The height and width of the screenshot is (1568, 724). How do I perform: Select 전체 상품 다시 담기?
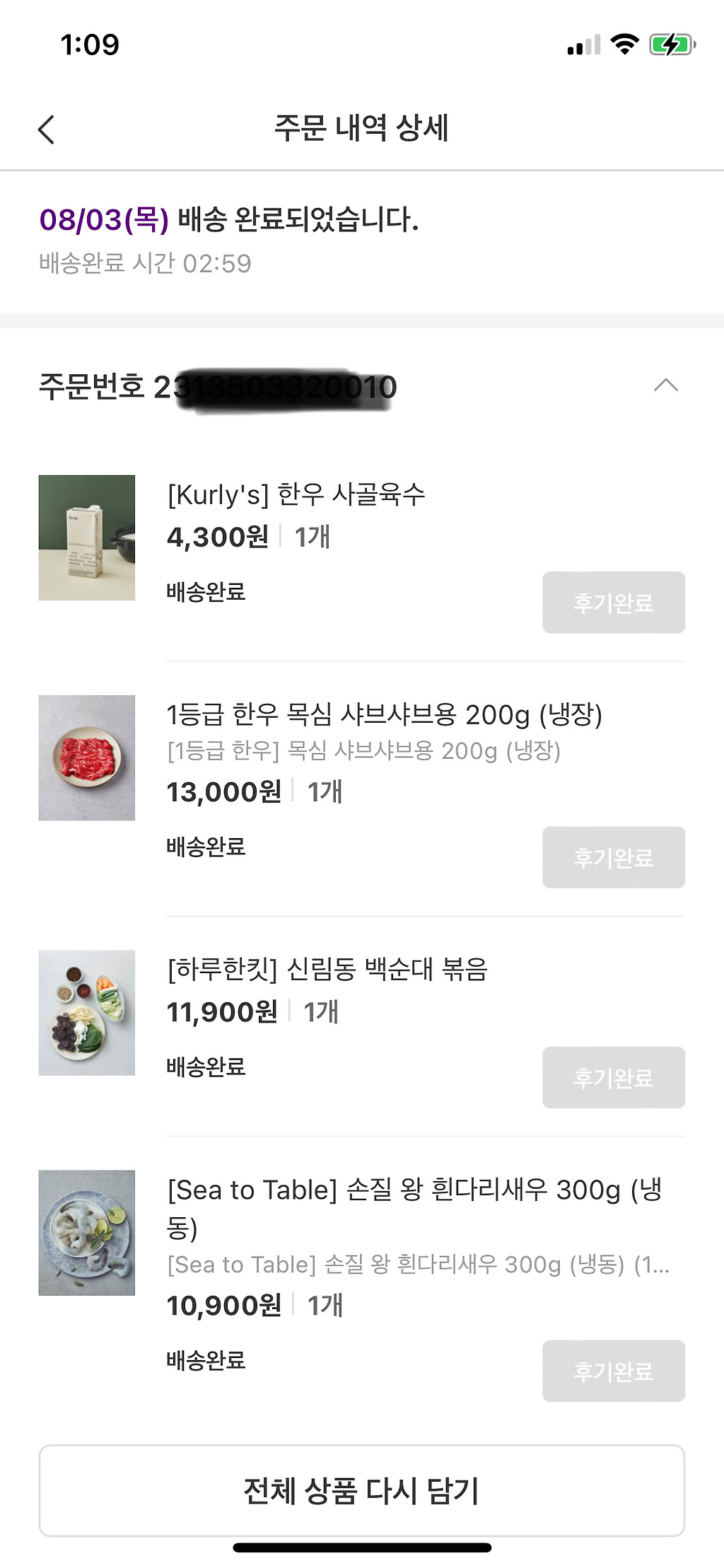point(361,1490)
